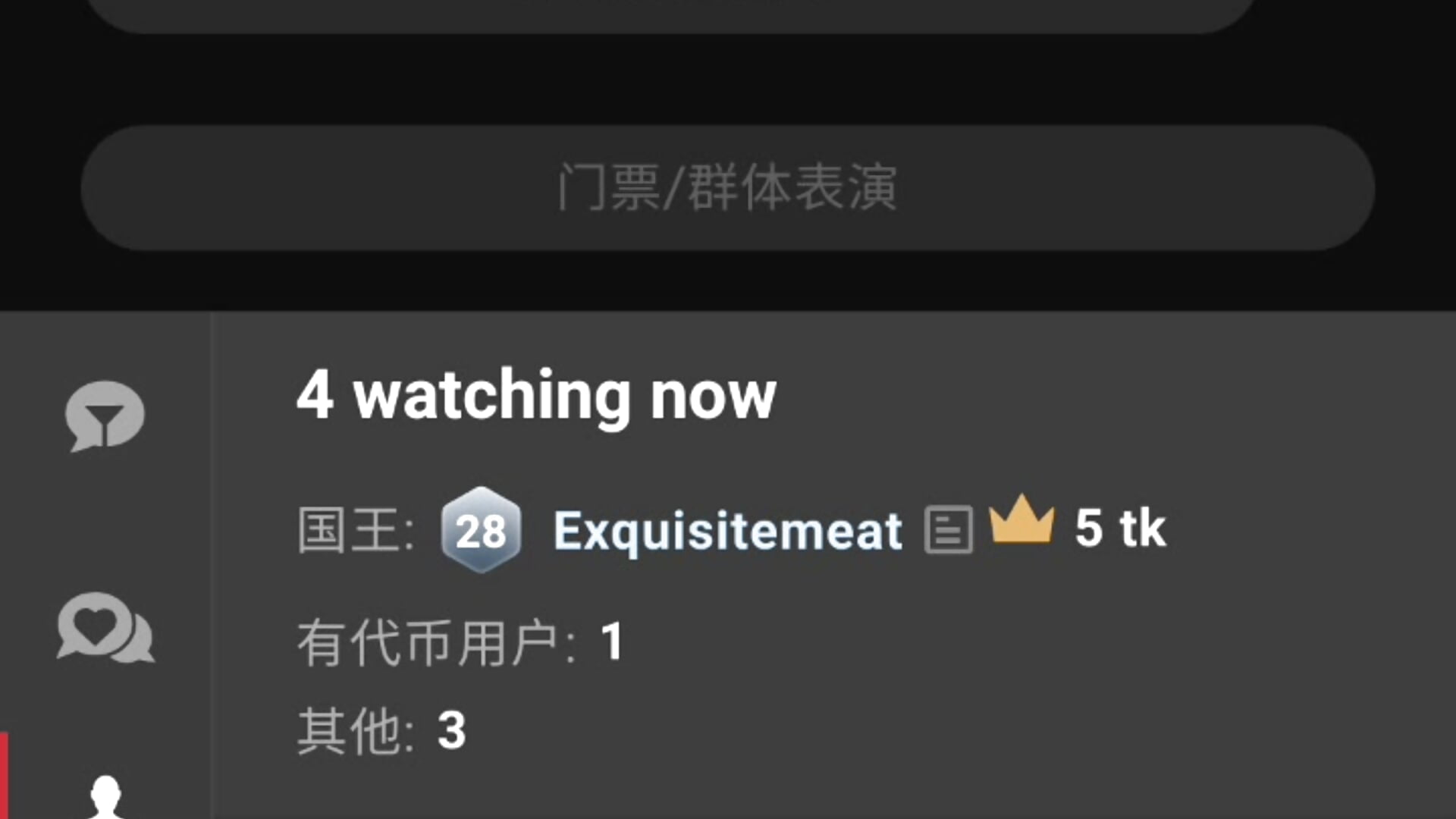The width and height of the screenshot is (1456, 819).
Task: Tap the 门票/群体表演 button
Action: 728,187
